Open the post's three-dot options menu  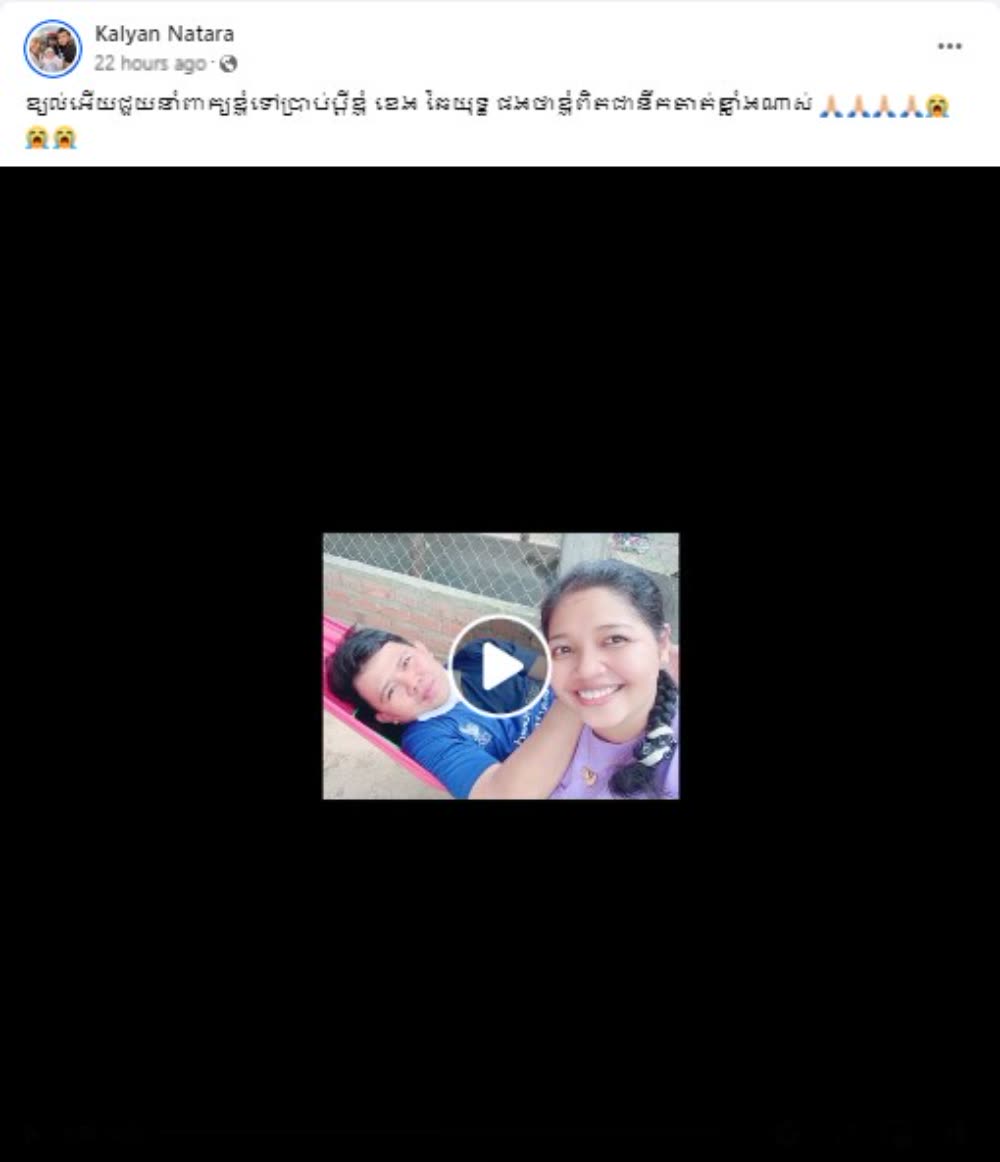[x=949, y=47]
